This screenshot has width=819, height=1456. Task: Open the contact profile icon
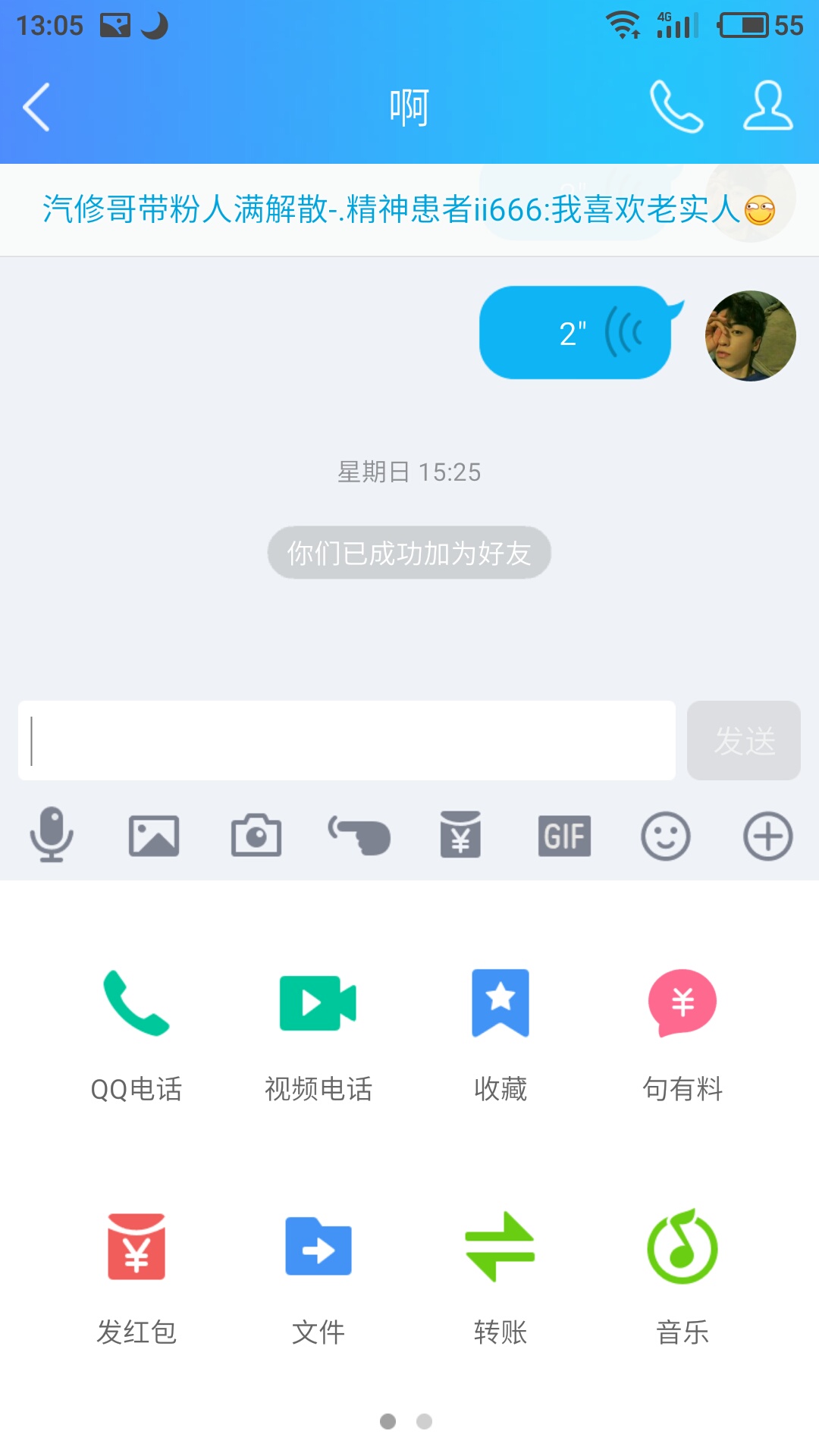[767, 107]
